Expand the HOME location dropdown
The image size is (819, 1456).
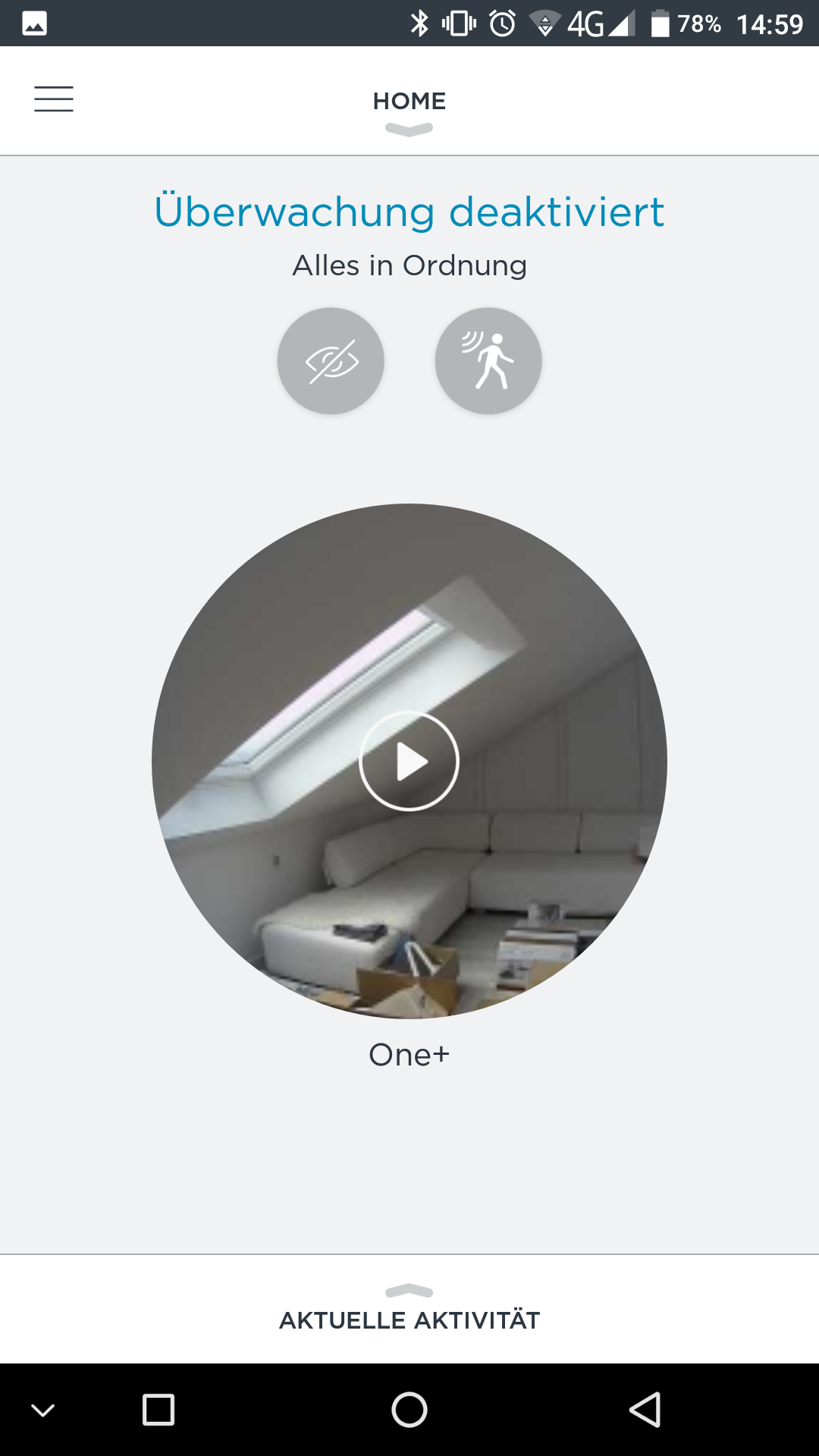click(409, 110)
